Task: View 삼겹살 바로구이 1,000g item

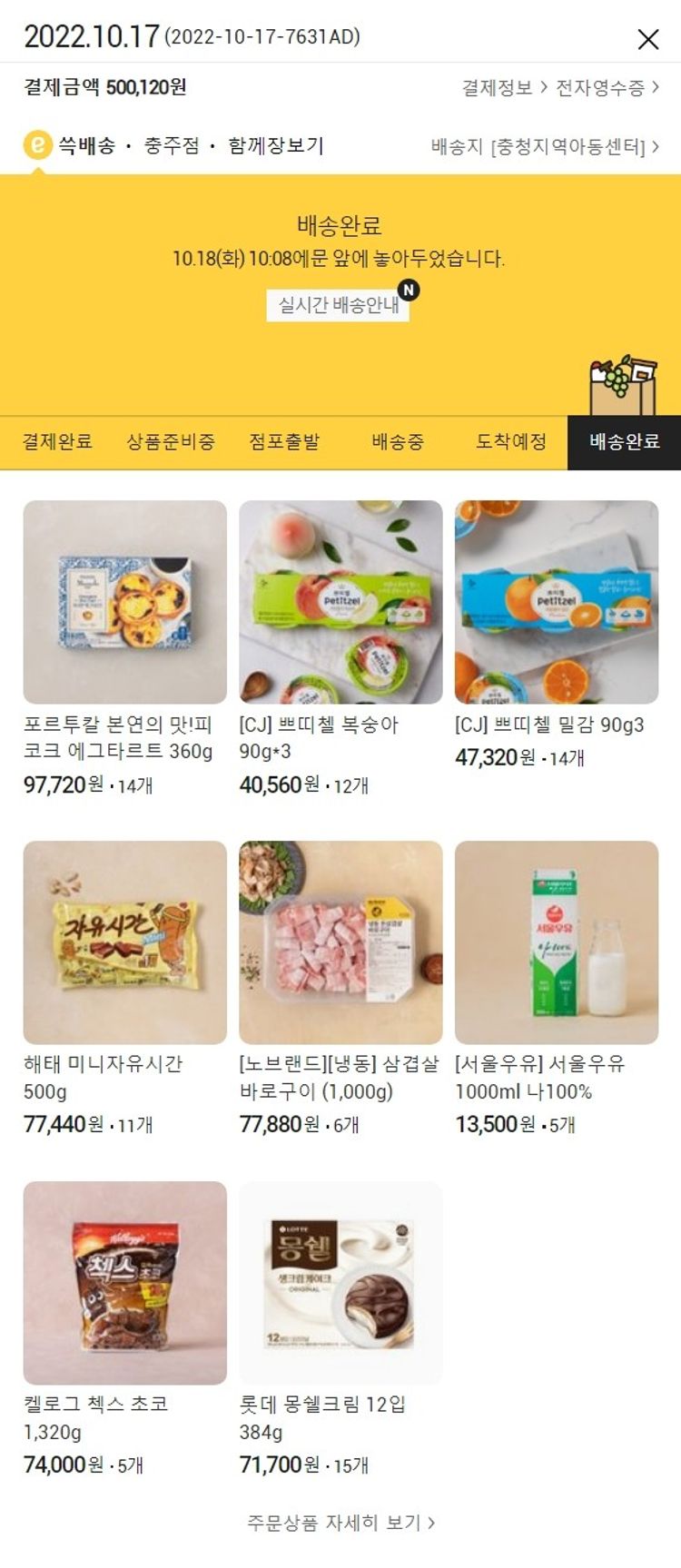Action: [340, 942]
